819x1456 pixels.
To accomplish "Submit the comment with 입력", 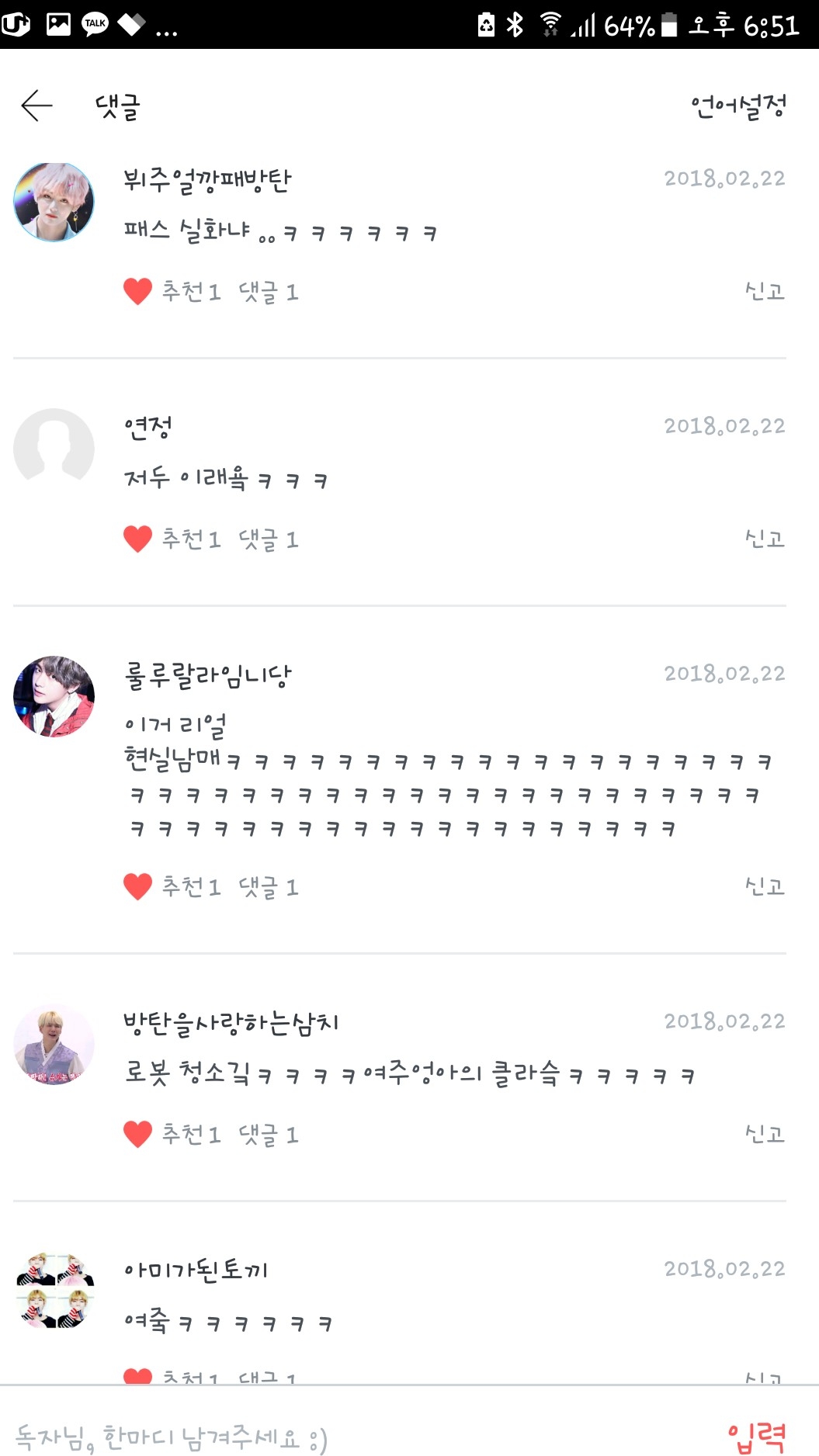I will (756, 1437).
